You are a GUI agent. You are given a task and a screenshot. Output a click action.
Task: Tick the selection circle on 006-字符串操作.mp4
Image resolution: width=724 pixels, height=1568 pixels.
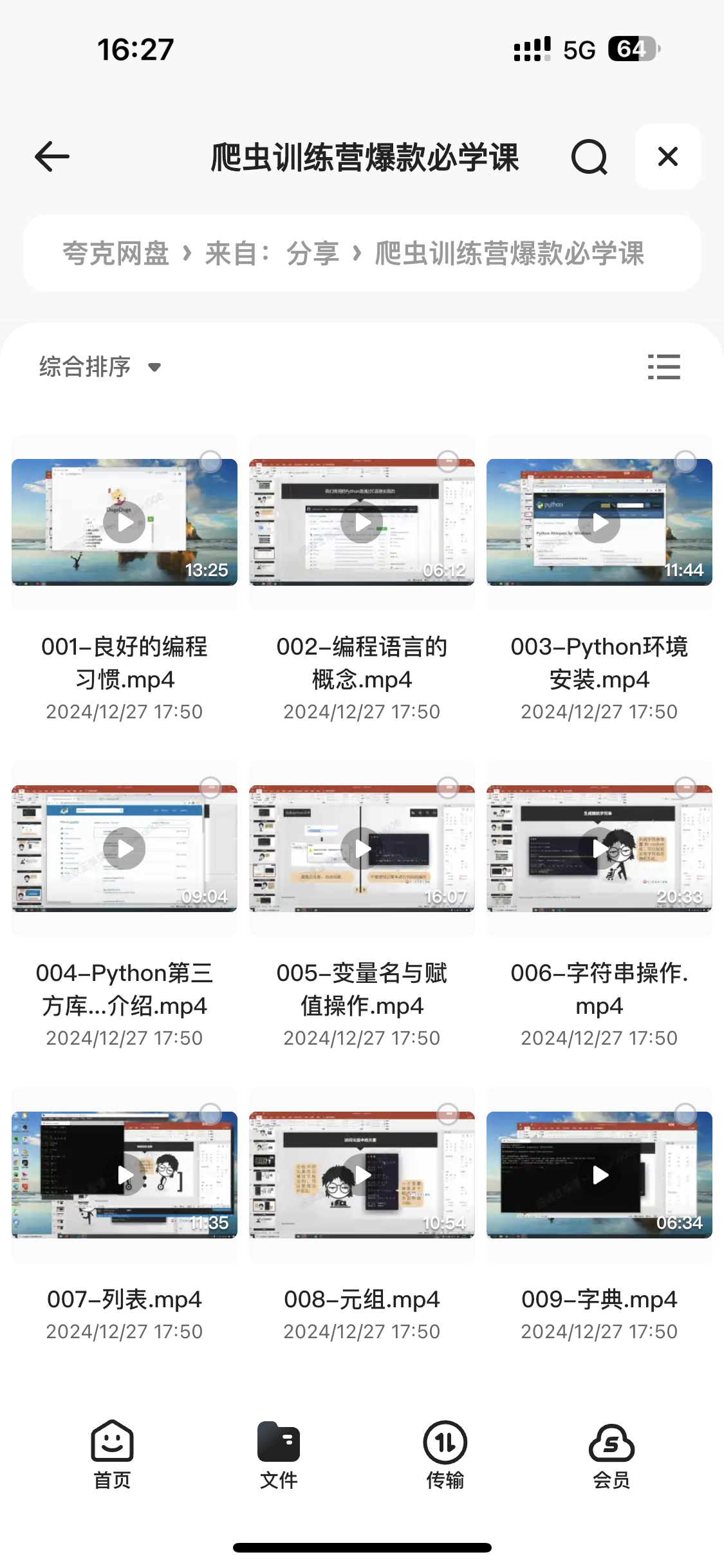coord(685,787)
